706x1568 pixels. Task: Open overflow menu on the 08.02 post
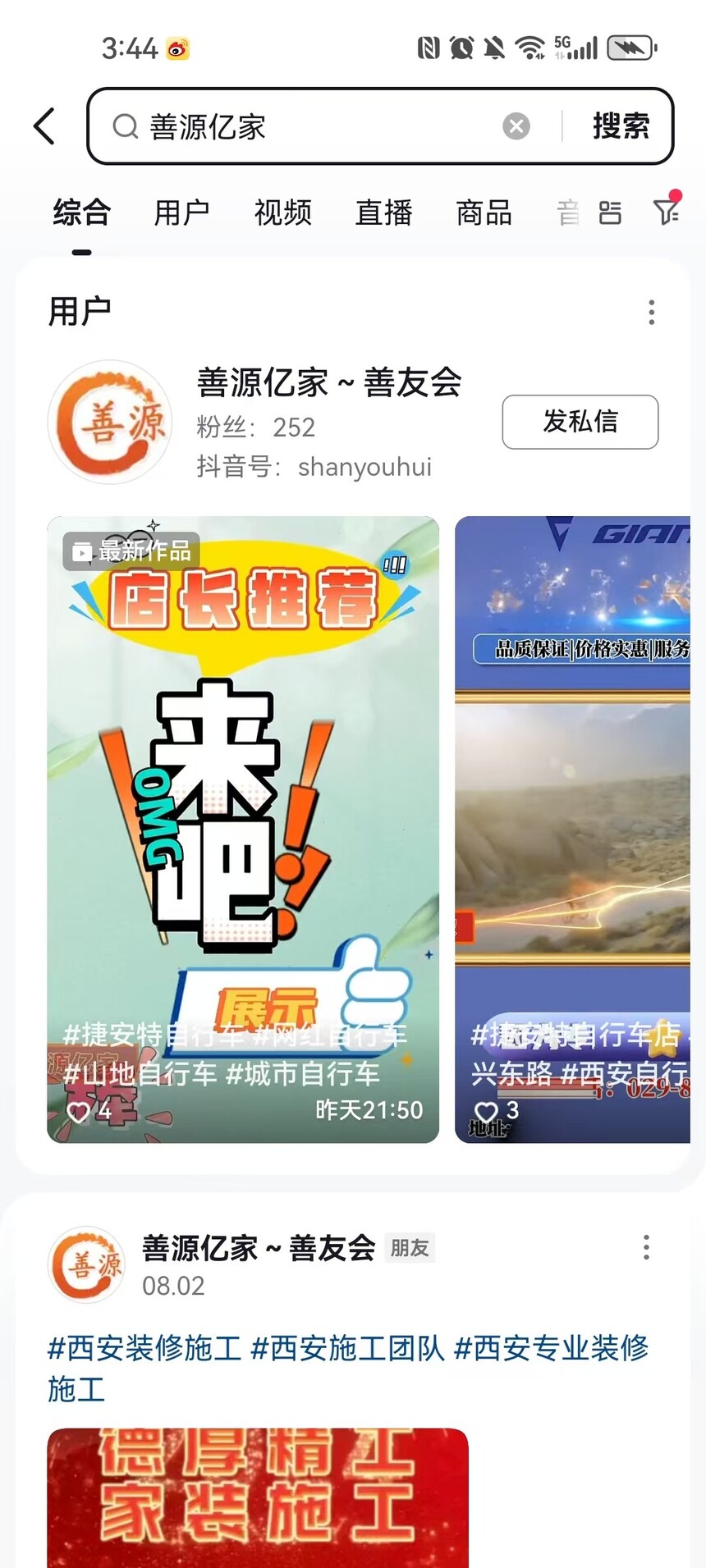pyautogui.click(x=646, y=1247)
